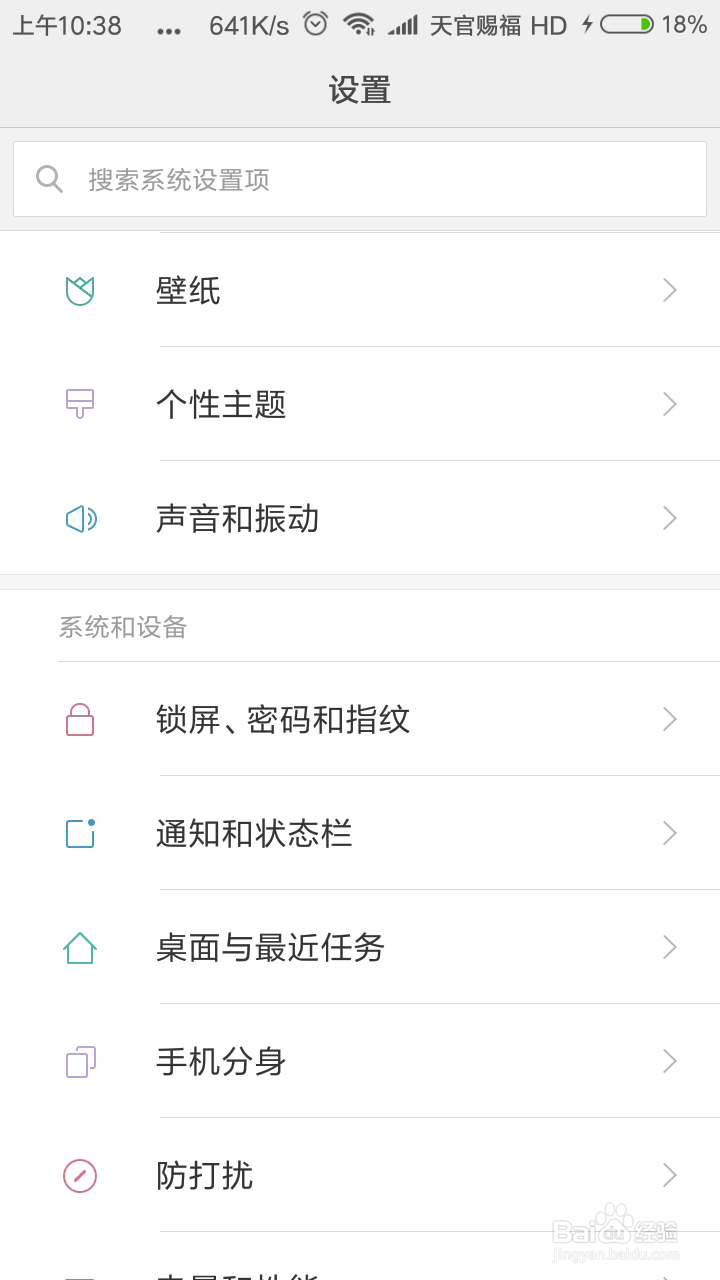Viewport: 720px width, 1280px height.
Task: Open 桌面与最近任务 settings
Action: (360, 948)
